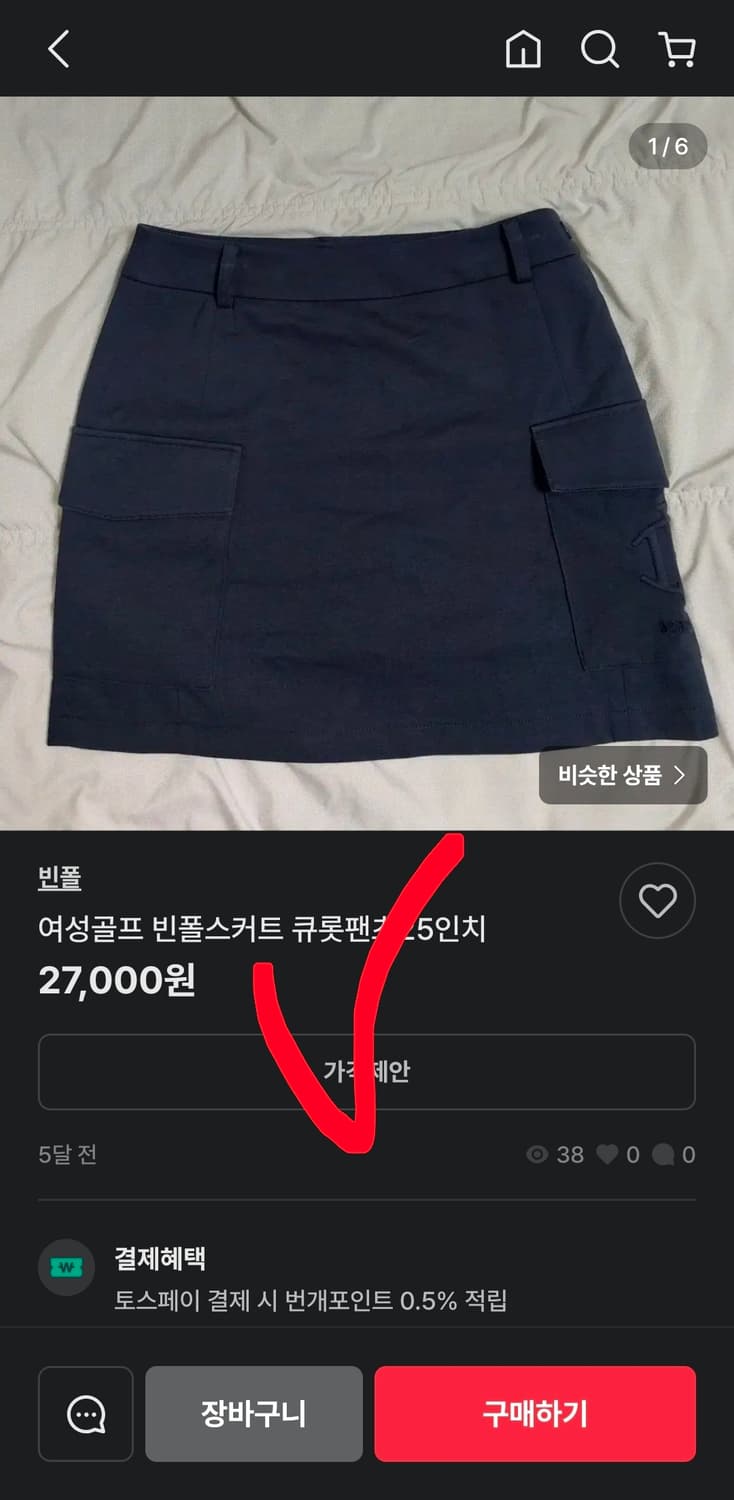Tap the home icon in the top bar
This screenshot has height=1500, width=734.
[x=524, y=49]
